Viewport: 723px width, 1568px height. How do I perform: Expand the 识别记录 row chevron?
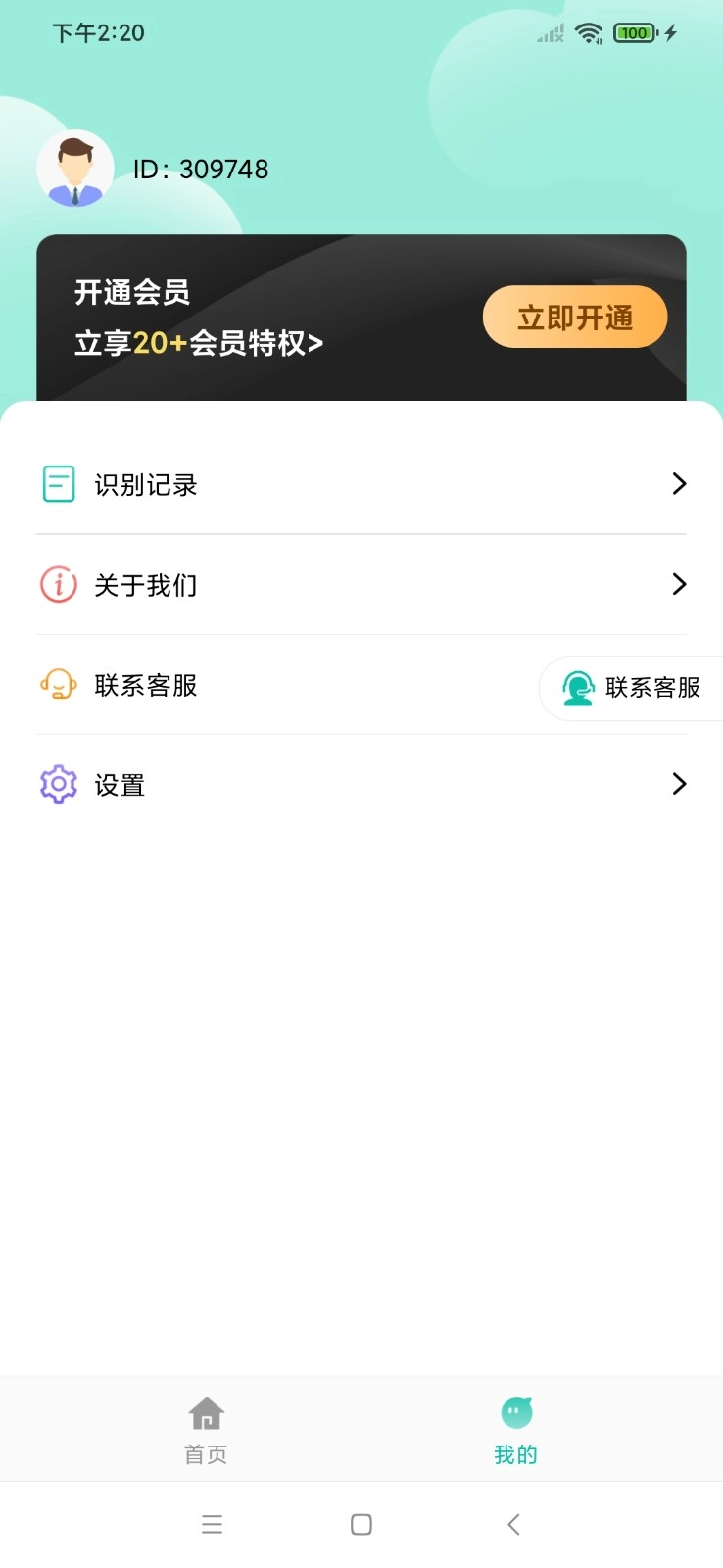678,483
